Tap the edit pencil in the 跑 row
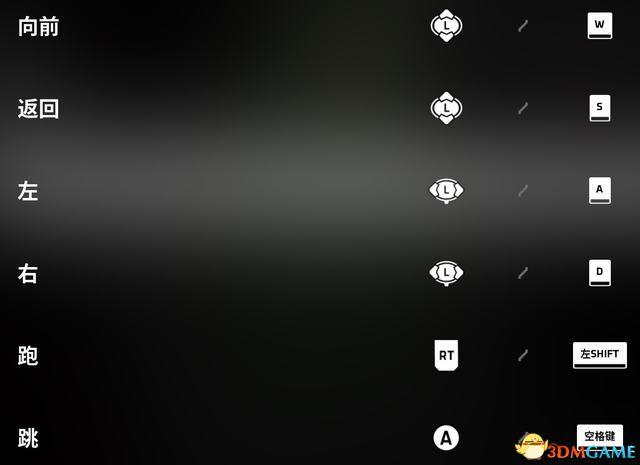This screenshot has width=640, height=465. pos(523,355)
